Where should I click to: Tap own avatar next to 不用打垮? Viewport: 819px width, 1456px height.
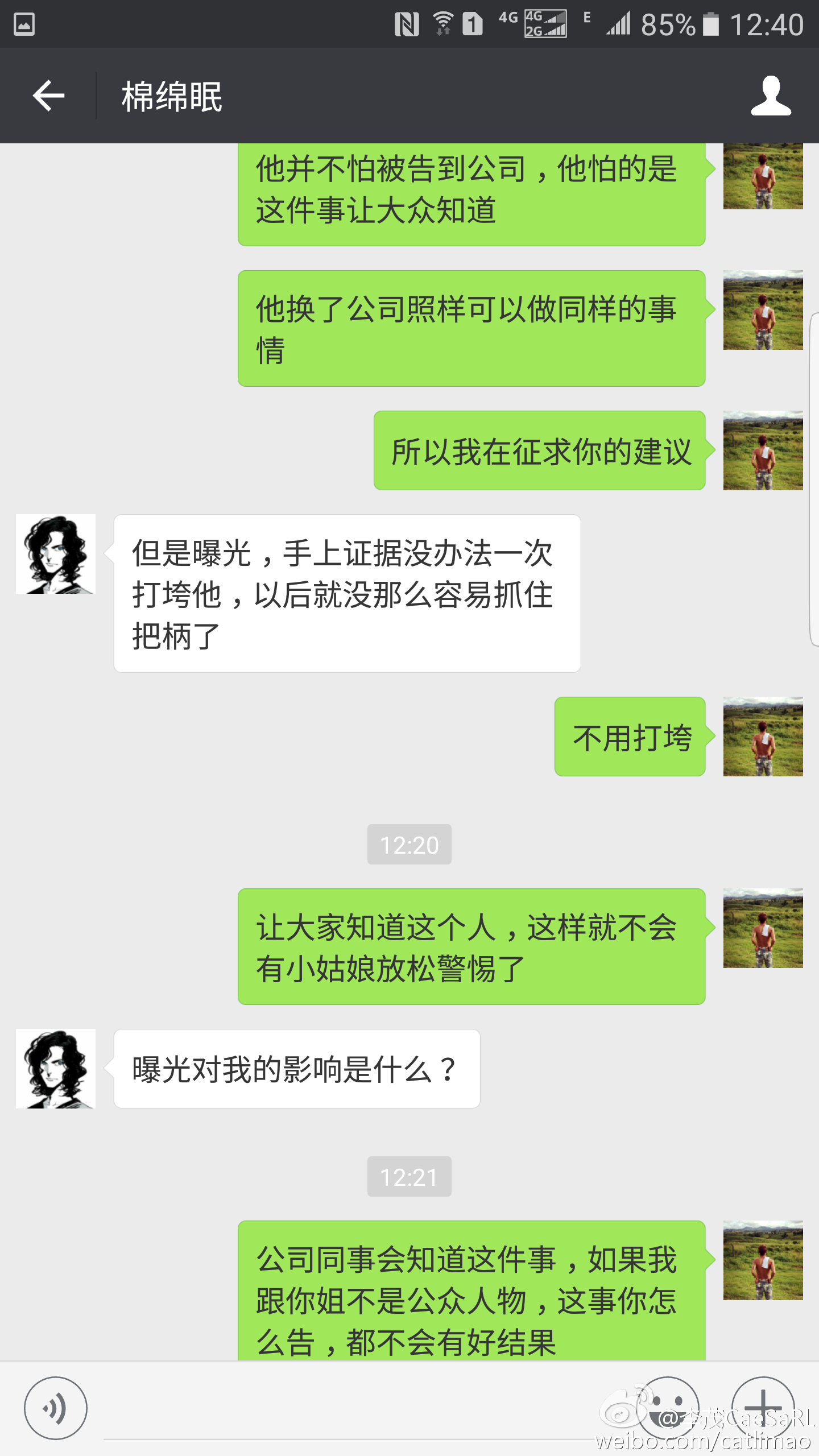(x=763, y=737)
